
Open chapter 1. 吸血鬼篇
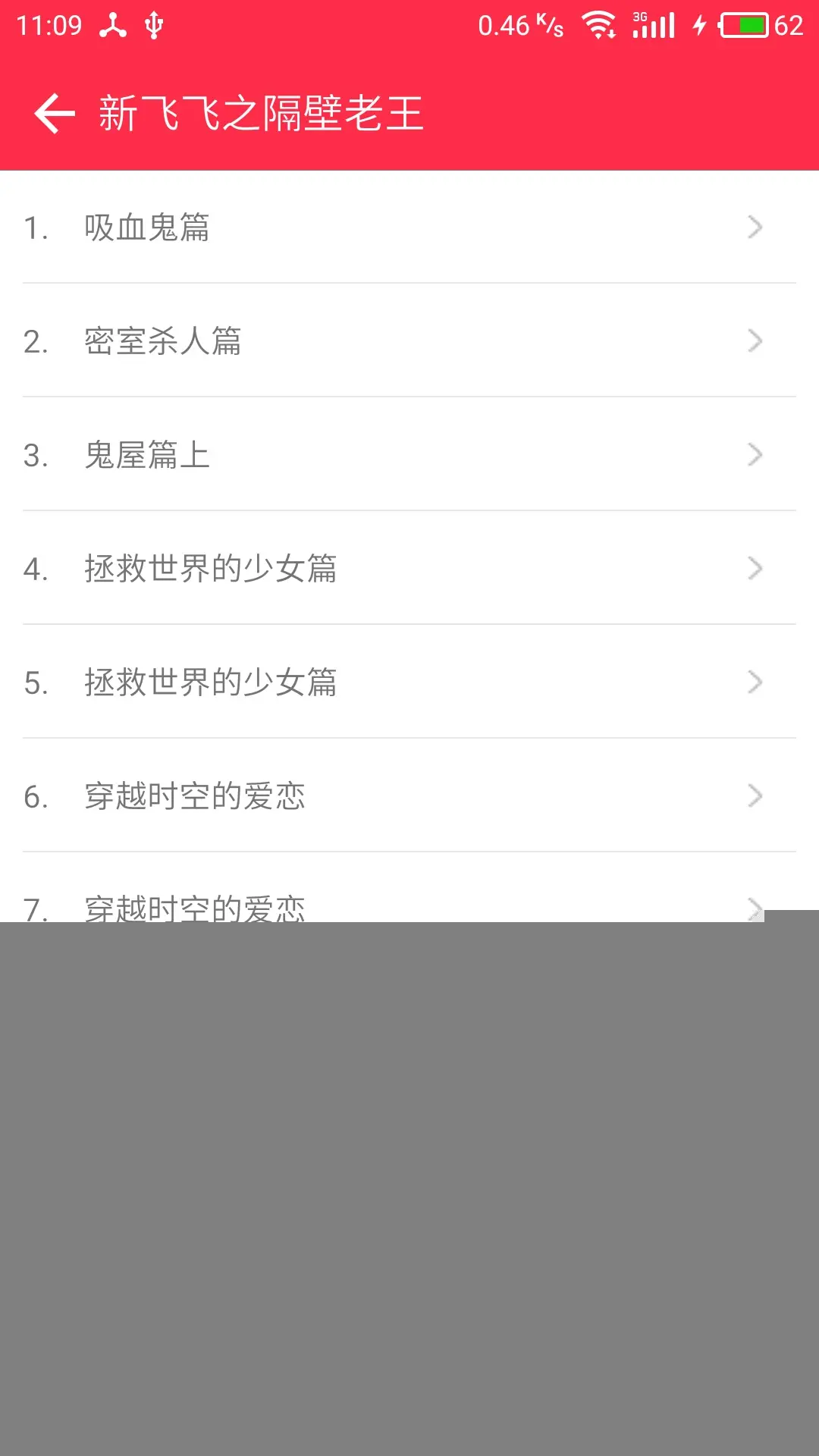pyautogui.click(x=409, y=227)
